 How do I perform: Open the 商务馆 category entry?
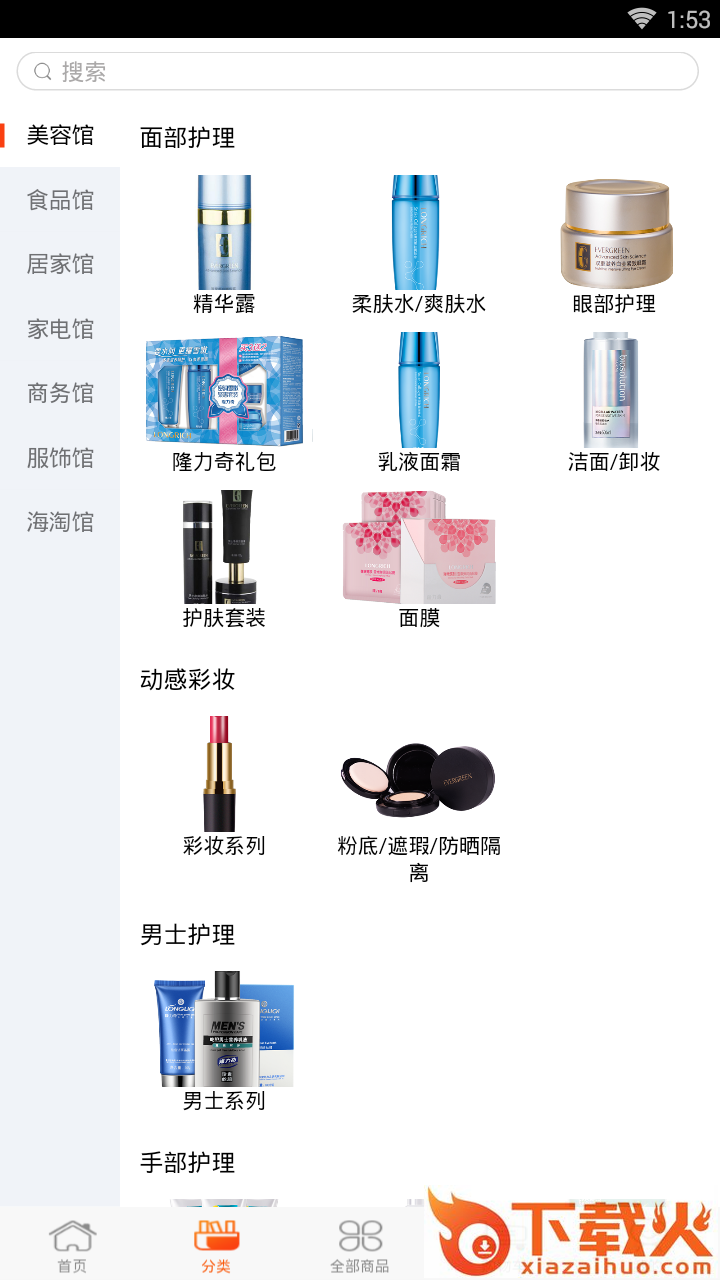(x=61, y=393)
